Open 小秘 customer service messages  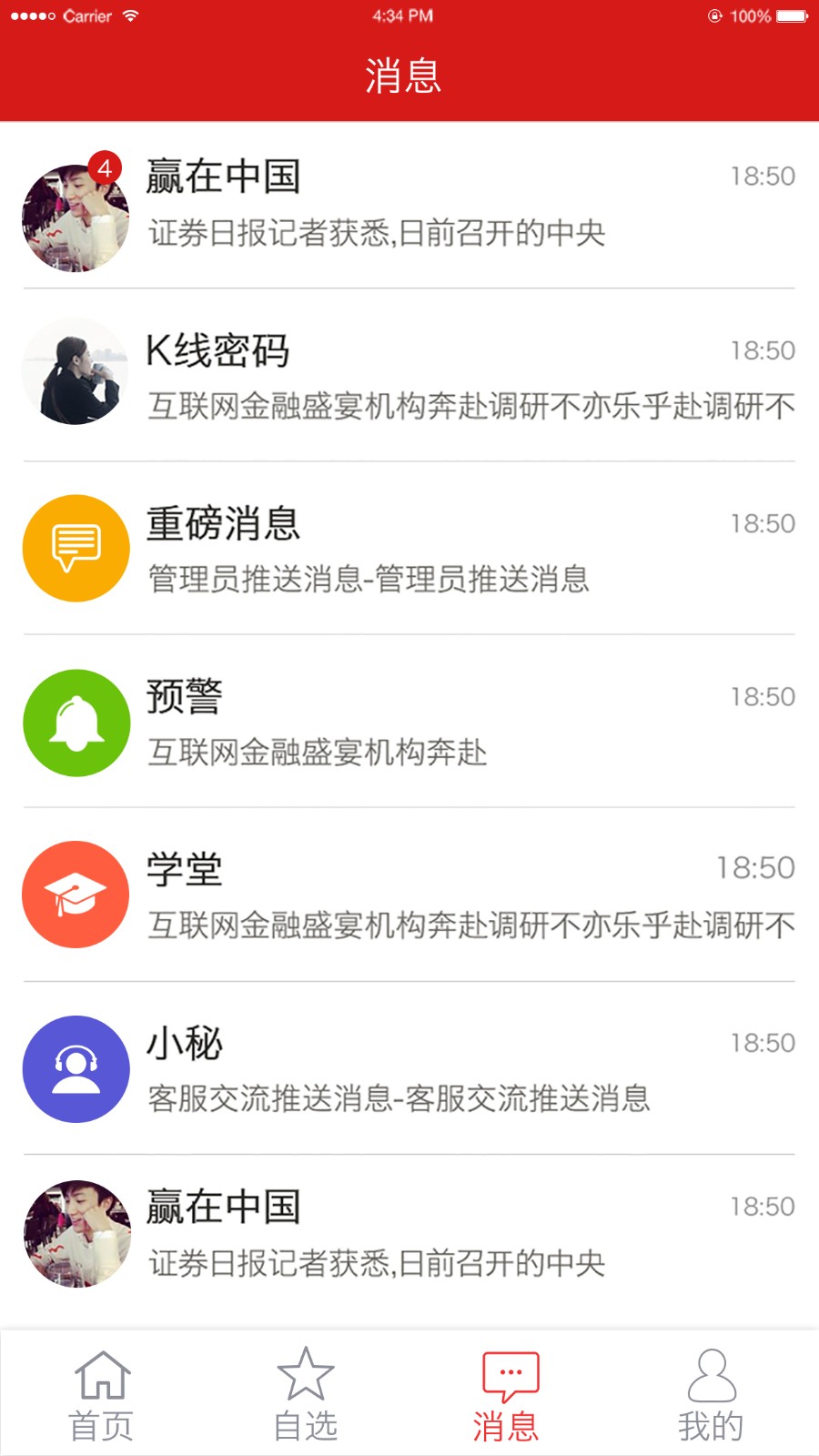(x=409, y=1069)
